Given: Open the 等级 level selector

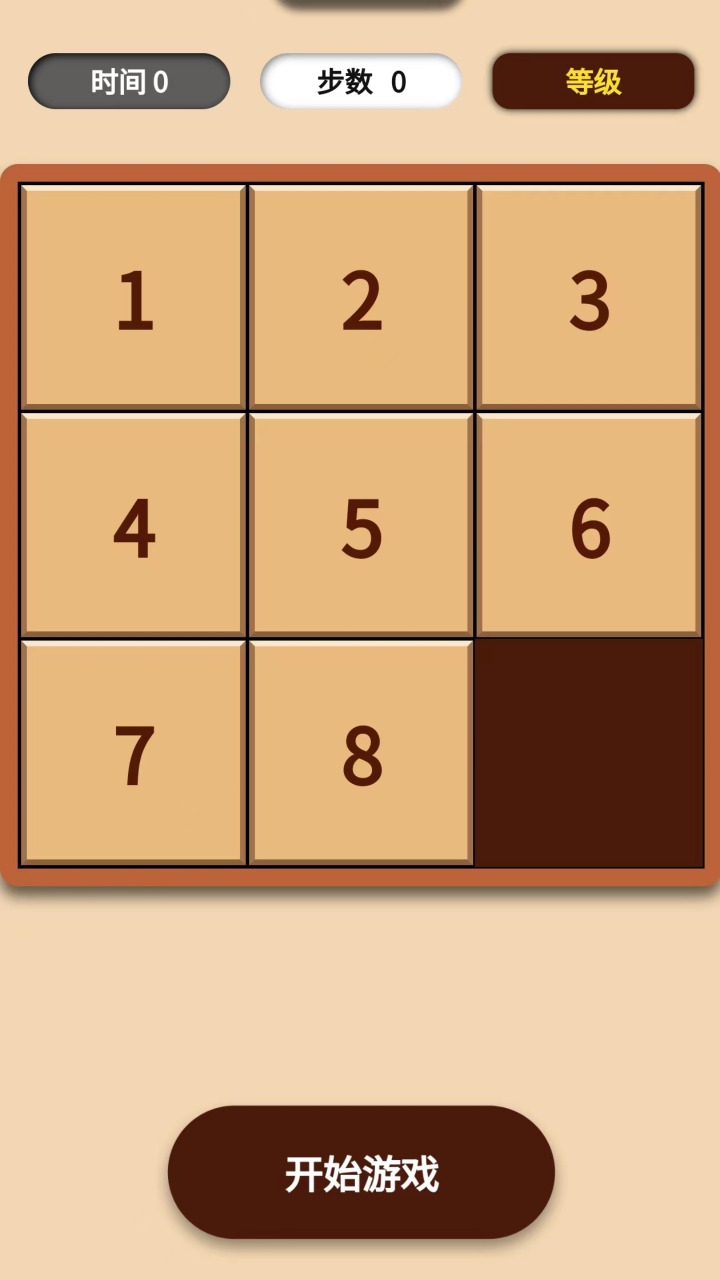Looking at the screenshot, I should (x=593, y=81).
